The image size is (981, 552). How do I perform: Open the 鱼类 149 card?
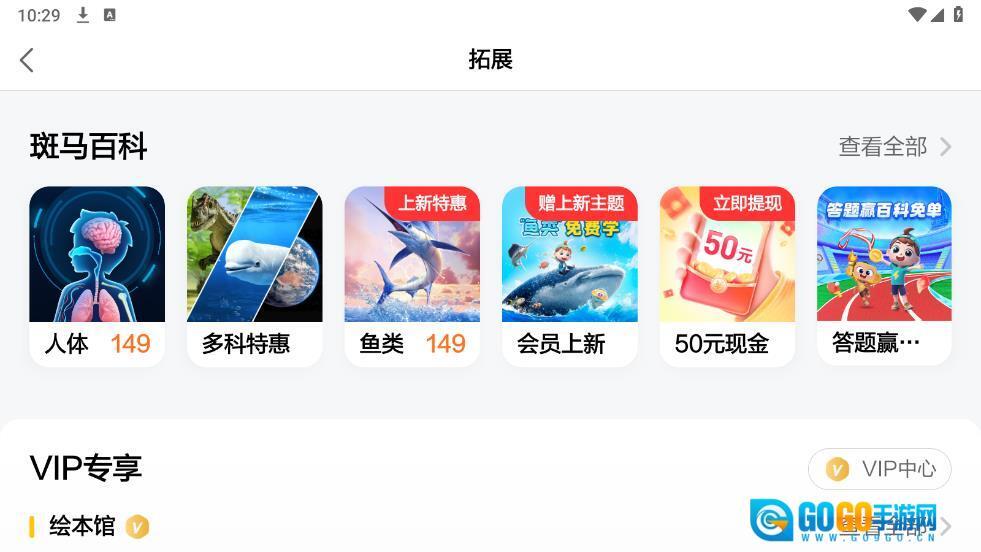[x=412, y=276]
